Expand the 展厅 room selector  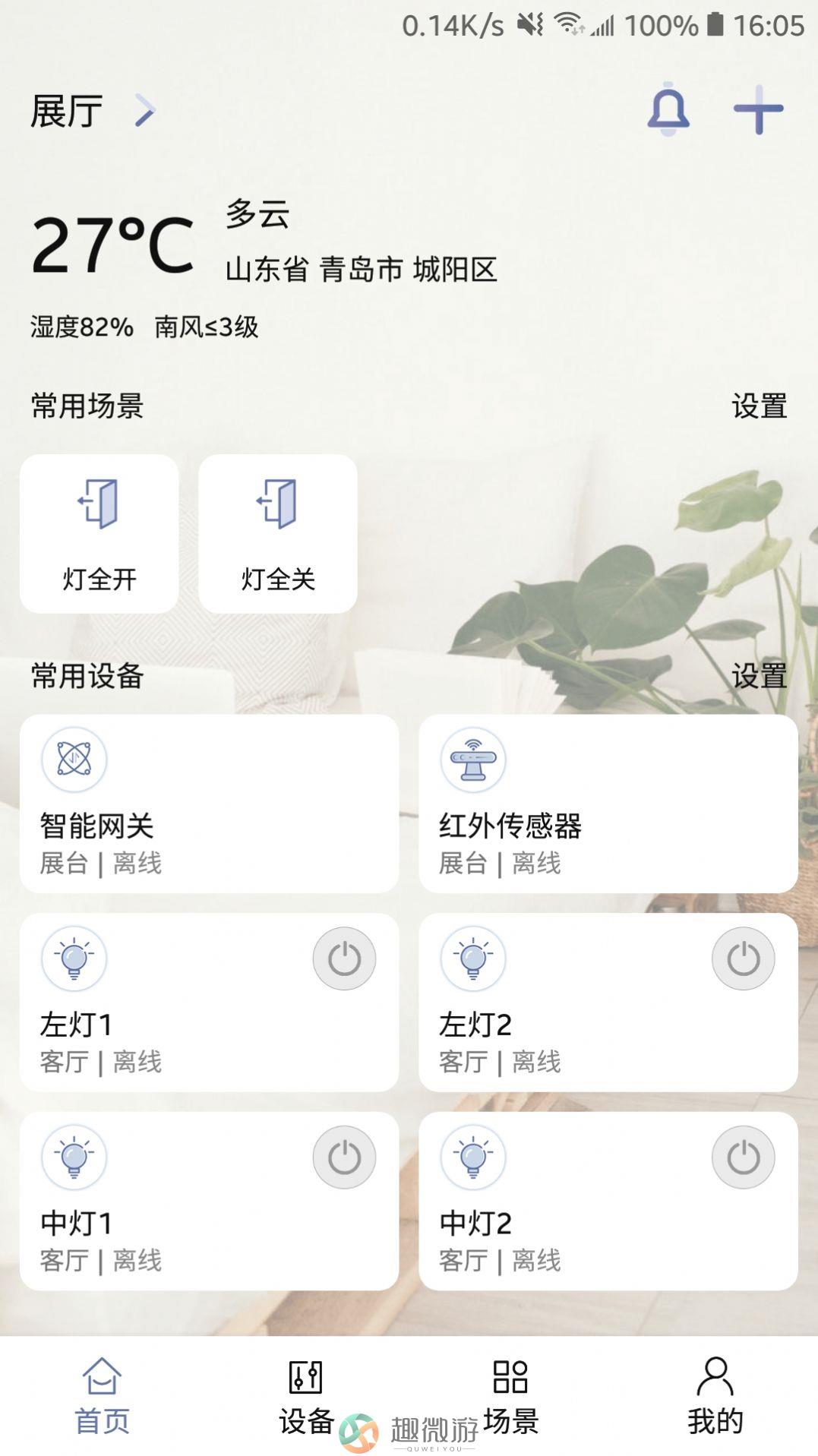pos(93,112)
